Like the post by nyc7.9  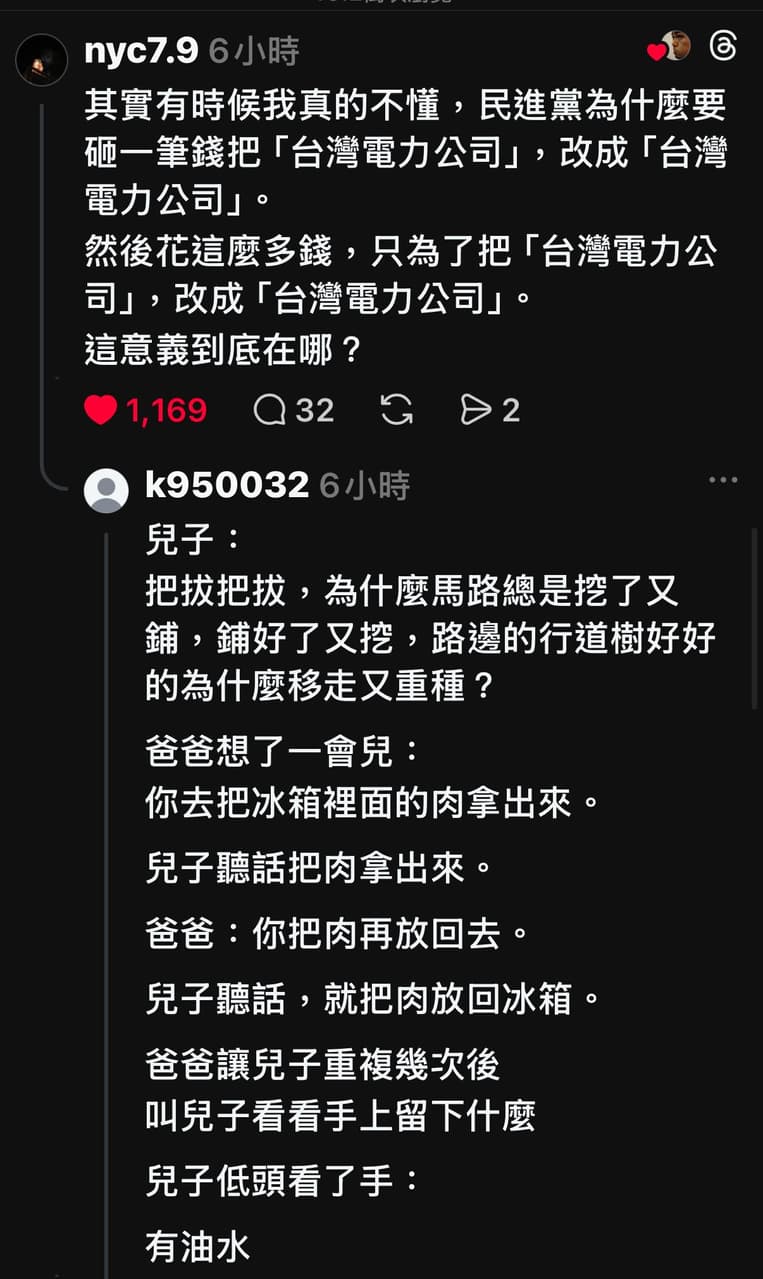point(100,410)
